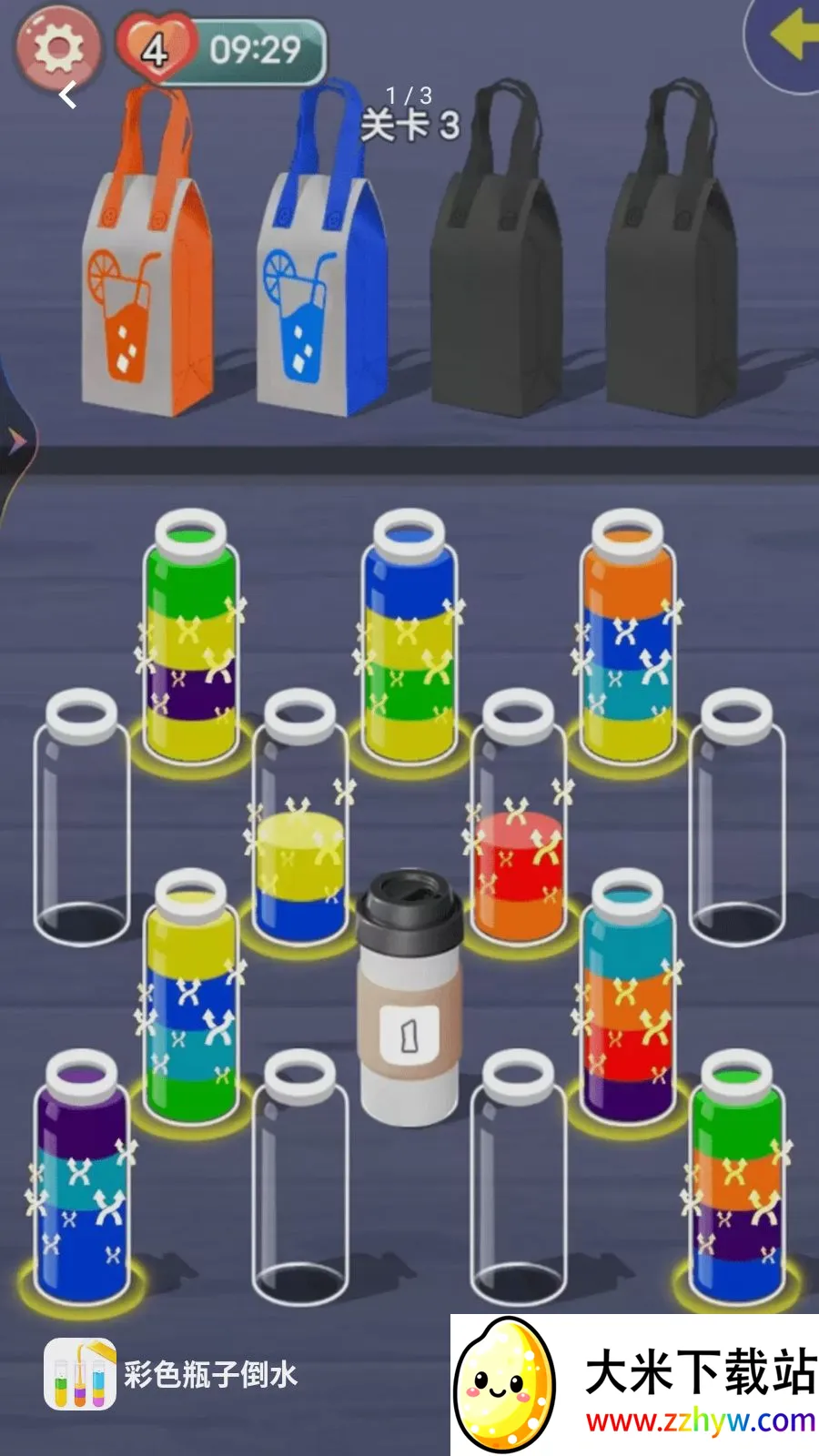Select the half-filled yellow and blue bottle
The height and width of the screenshot is (1456, 819).
tap(299, 815)
